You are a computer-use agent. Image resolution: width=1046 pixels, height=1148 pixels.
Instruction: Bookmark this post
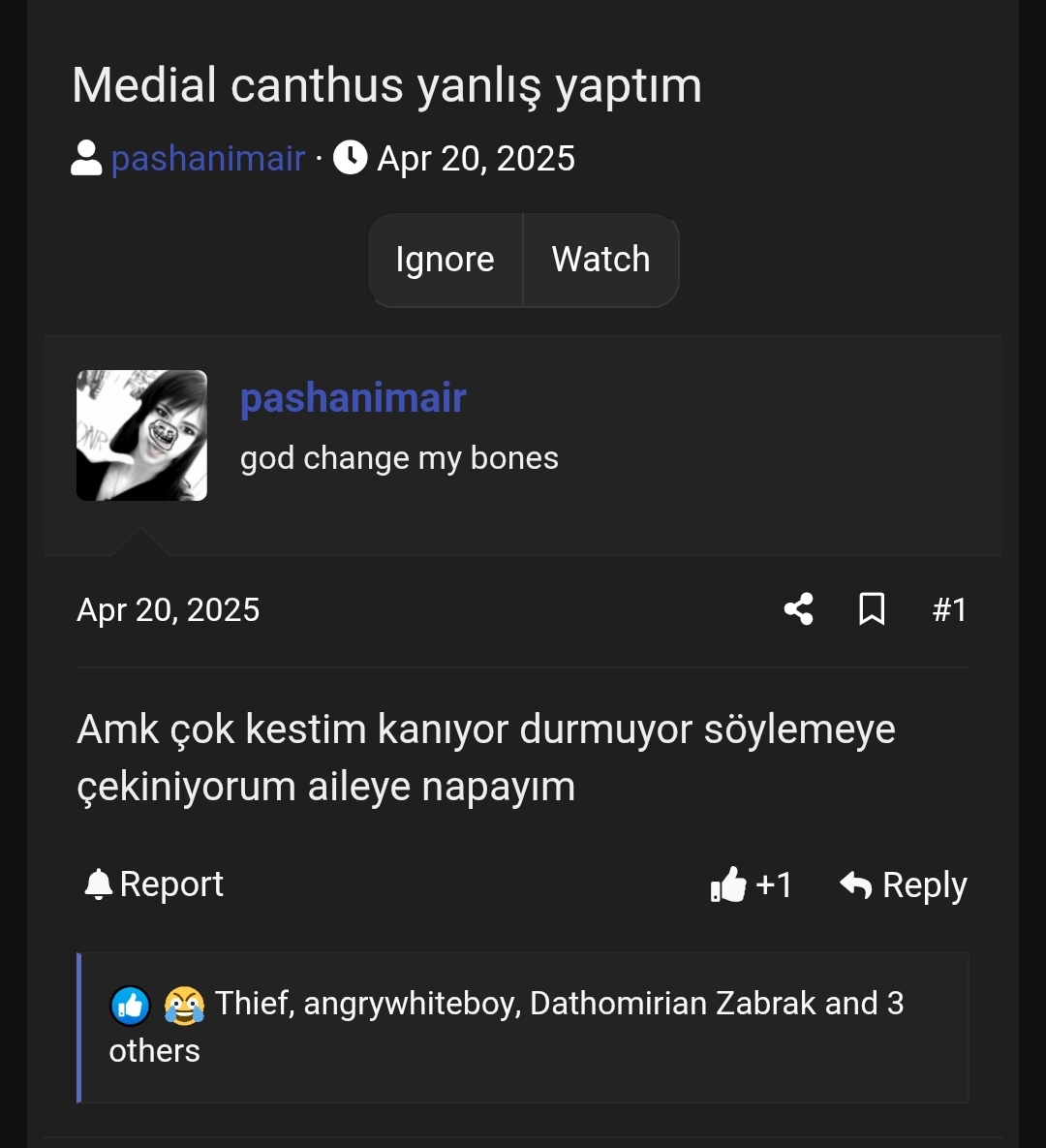tap(872, 609)
